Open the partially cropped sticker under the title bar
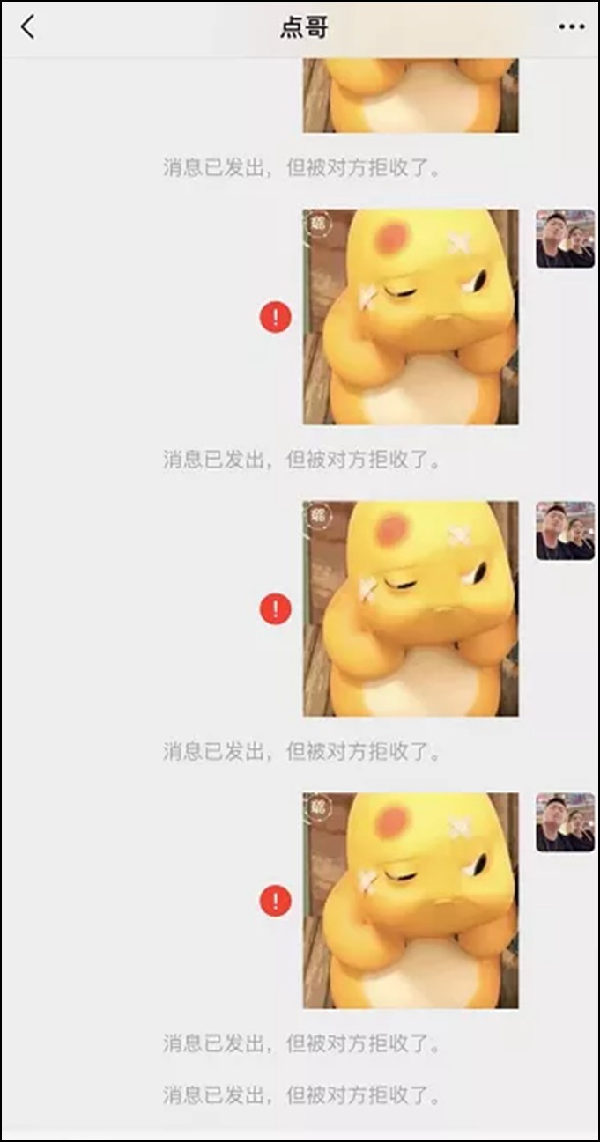The height and width of the screenshot is (1142, 600). [x=411, y=95]
